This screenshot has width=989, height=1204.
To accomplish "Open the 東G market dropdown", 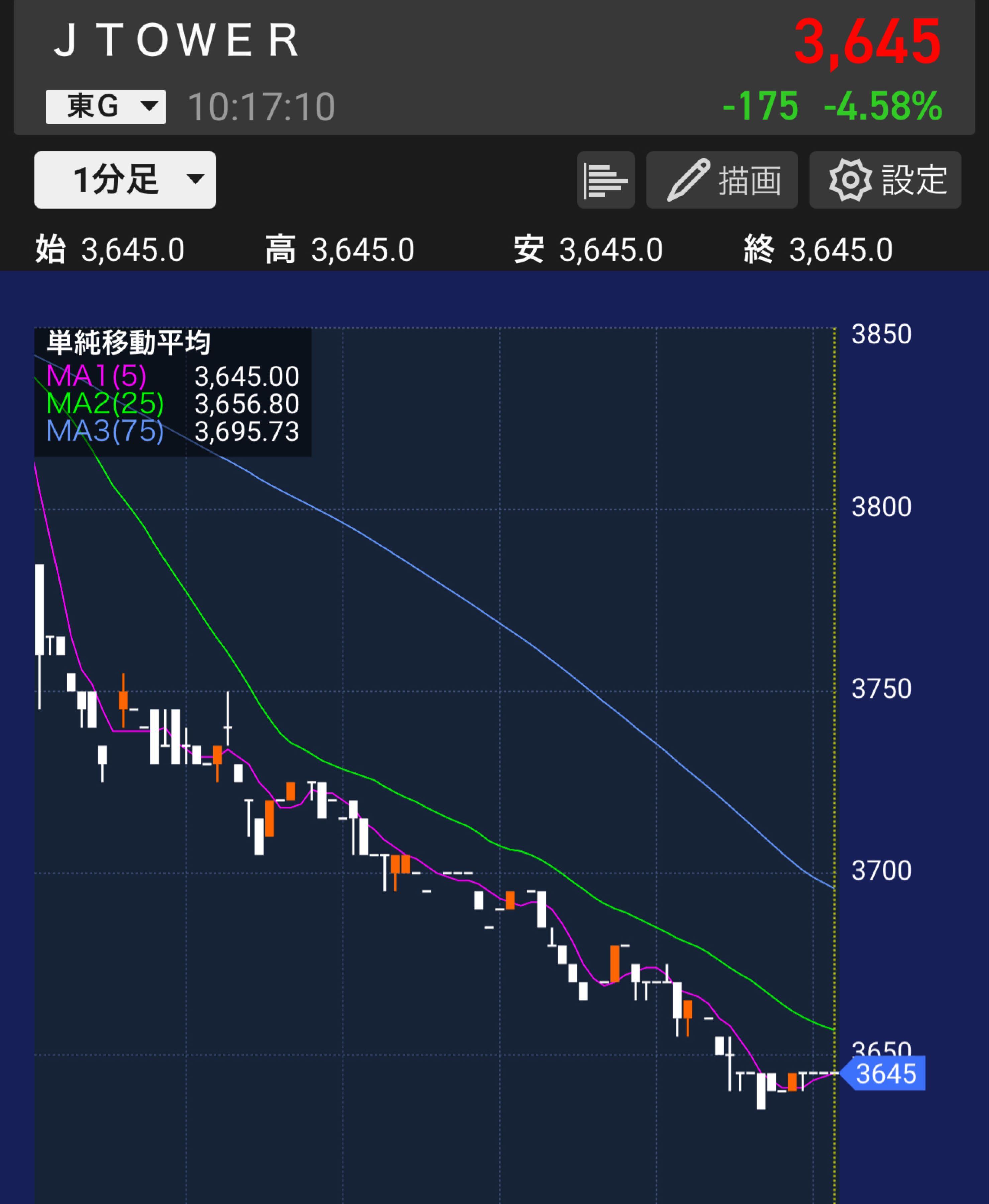I will pyautogui.click(x=105, y=107).
